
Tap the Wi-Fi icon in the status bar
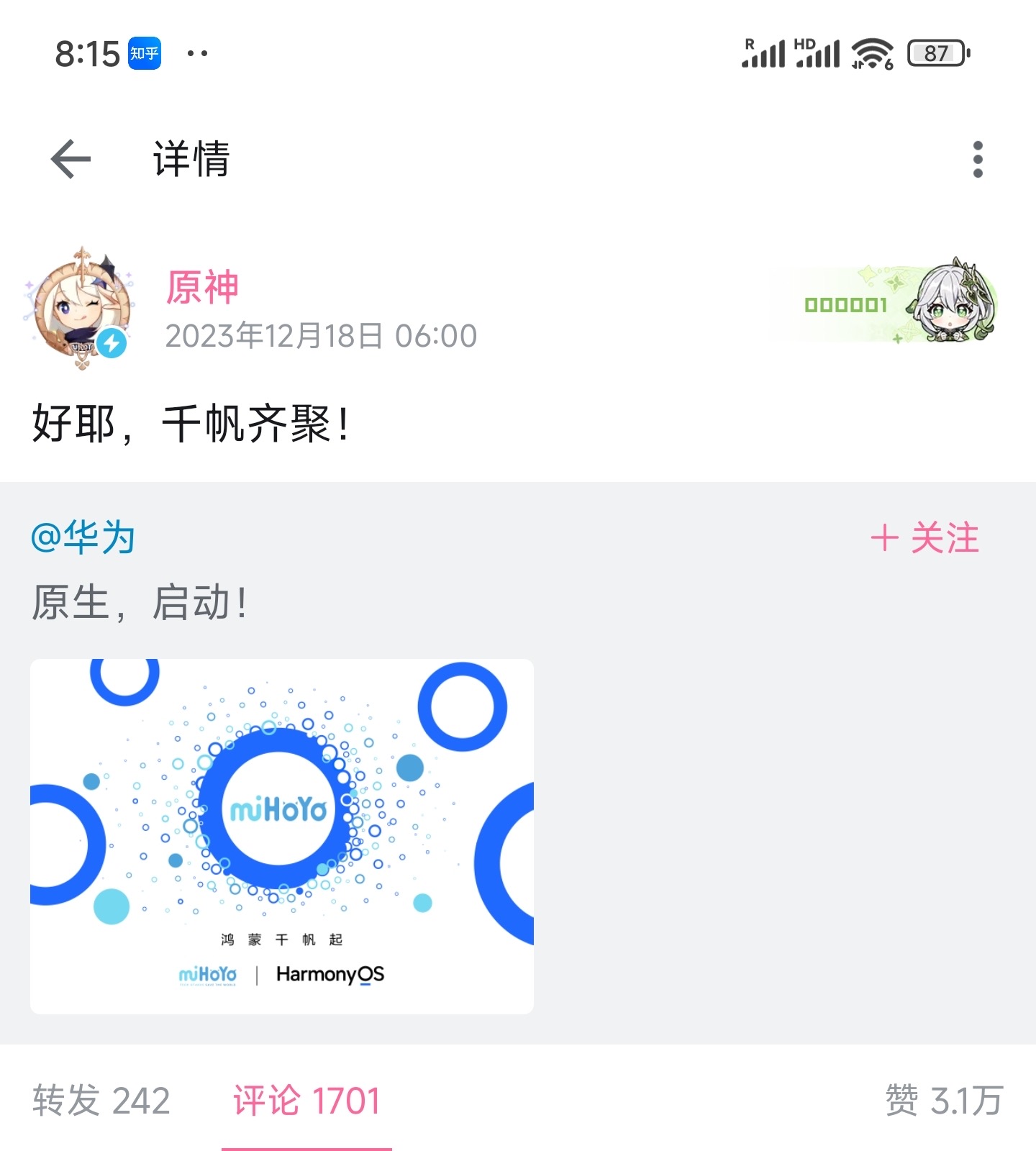(871, 52)
